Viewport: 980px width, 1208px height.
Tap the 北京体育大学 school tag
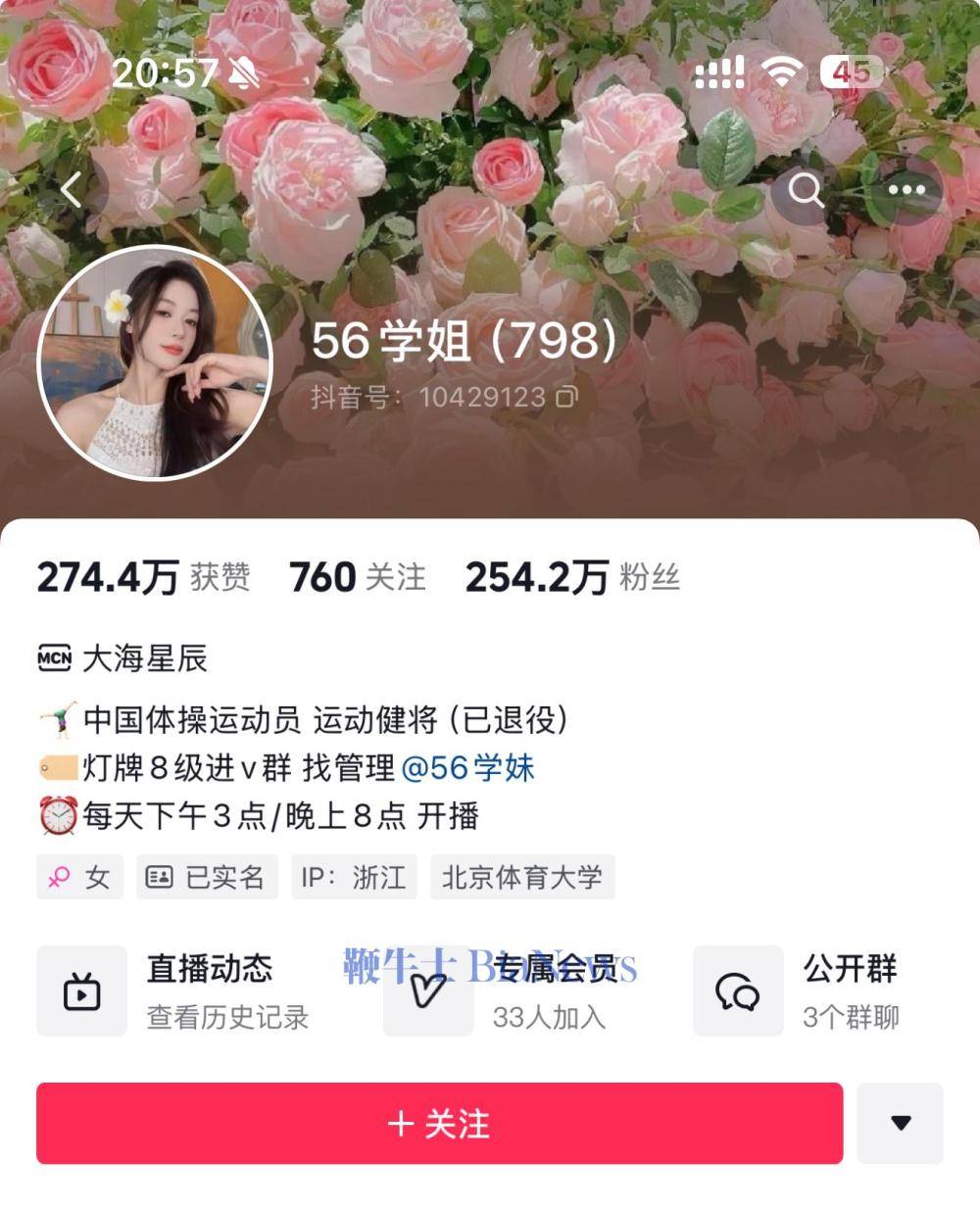522,877
